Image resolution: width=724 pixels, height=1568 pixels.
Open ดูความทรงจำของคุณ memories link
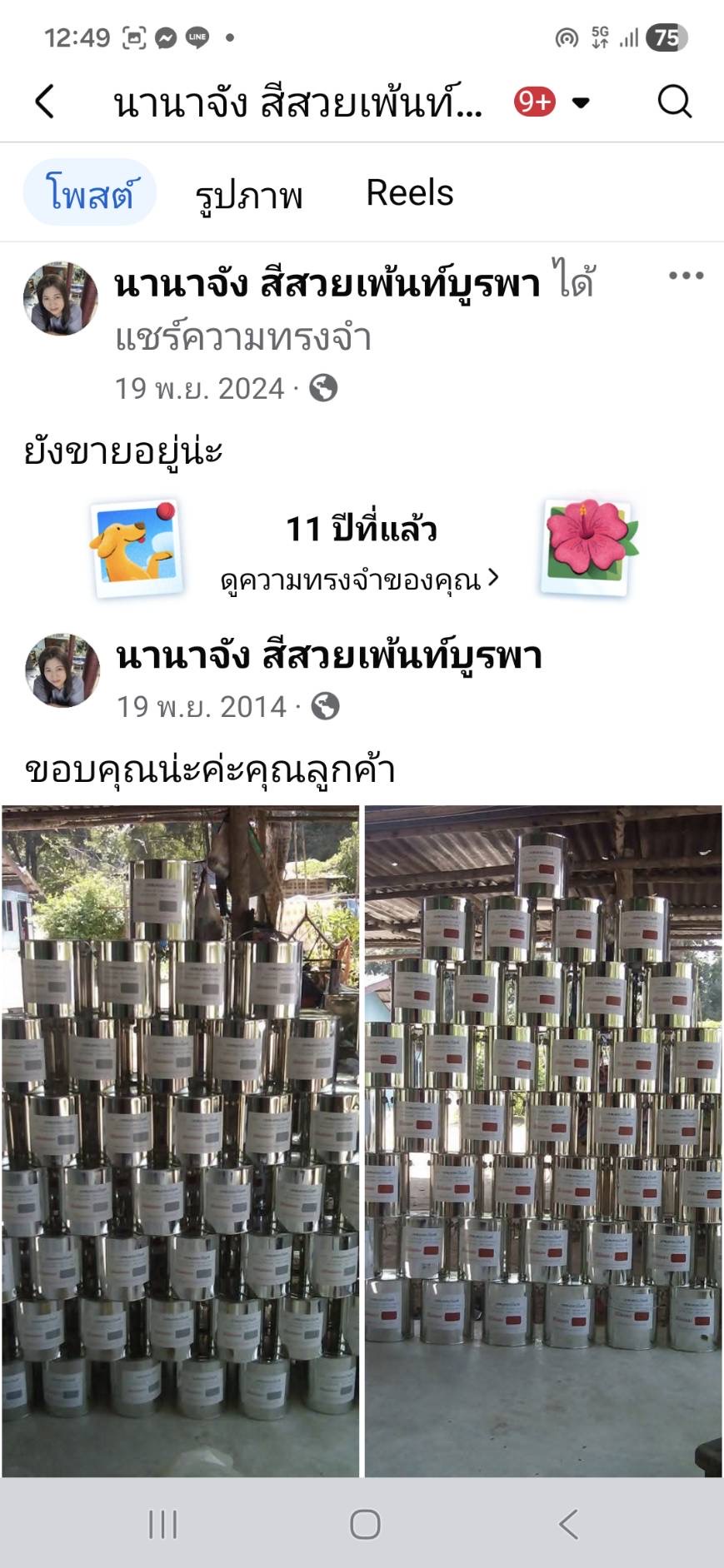click(x=360, y=579)
